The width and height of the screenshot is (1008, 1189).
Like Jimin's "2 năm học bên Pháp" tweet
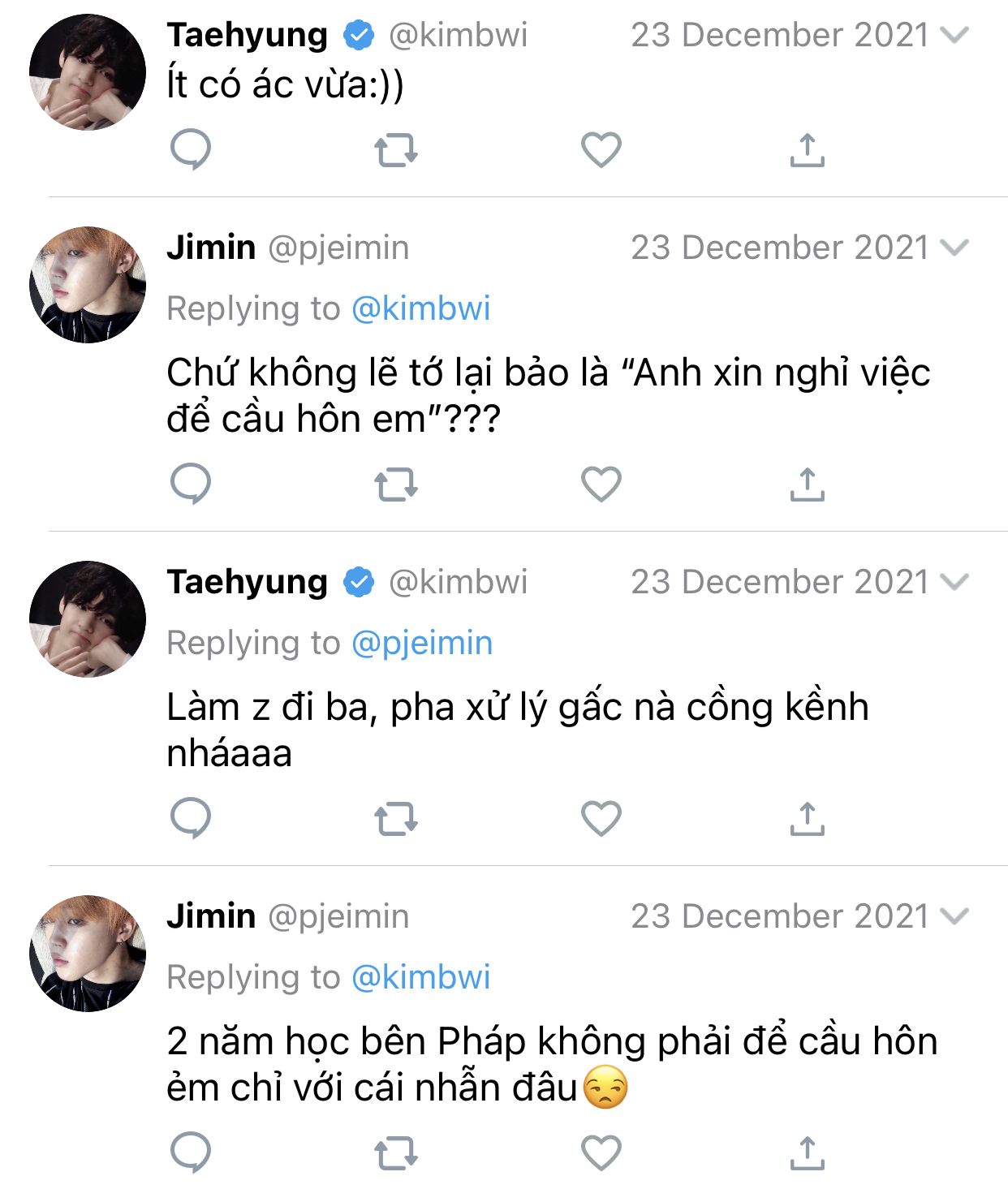601,1153
